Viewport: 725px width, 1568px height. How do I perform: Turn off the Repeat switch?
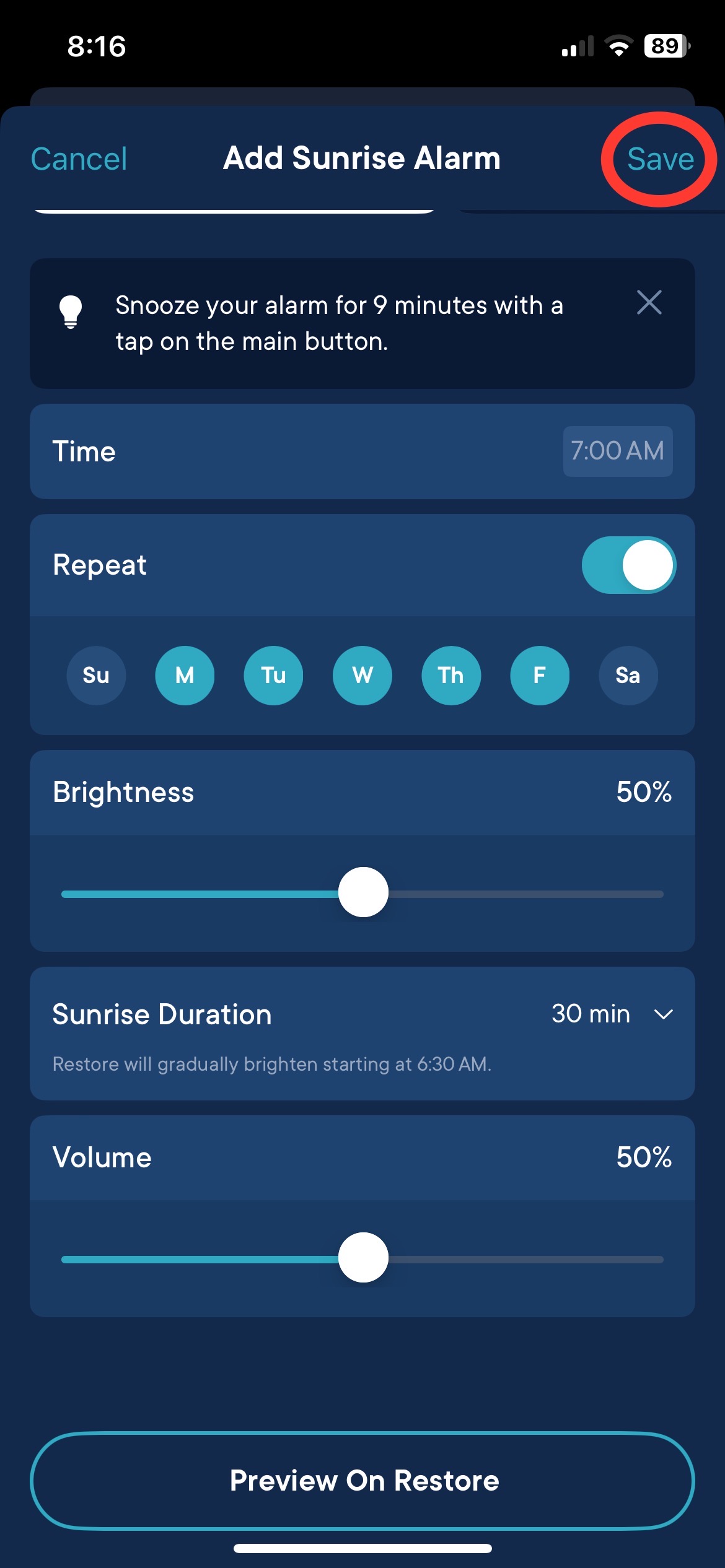click(628, 565)
